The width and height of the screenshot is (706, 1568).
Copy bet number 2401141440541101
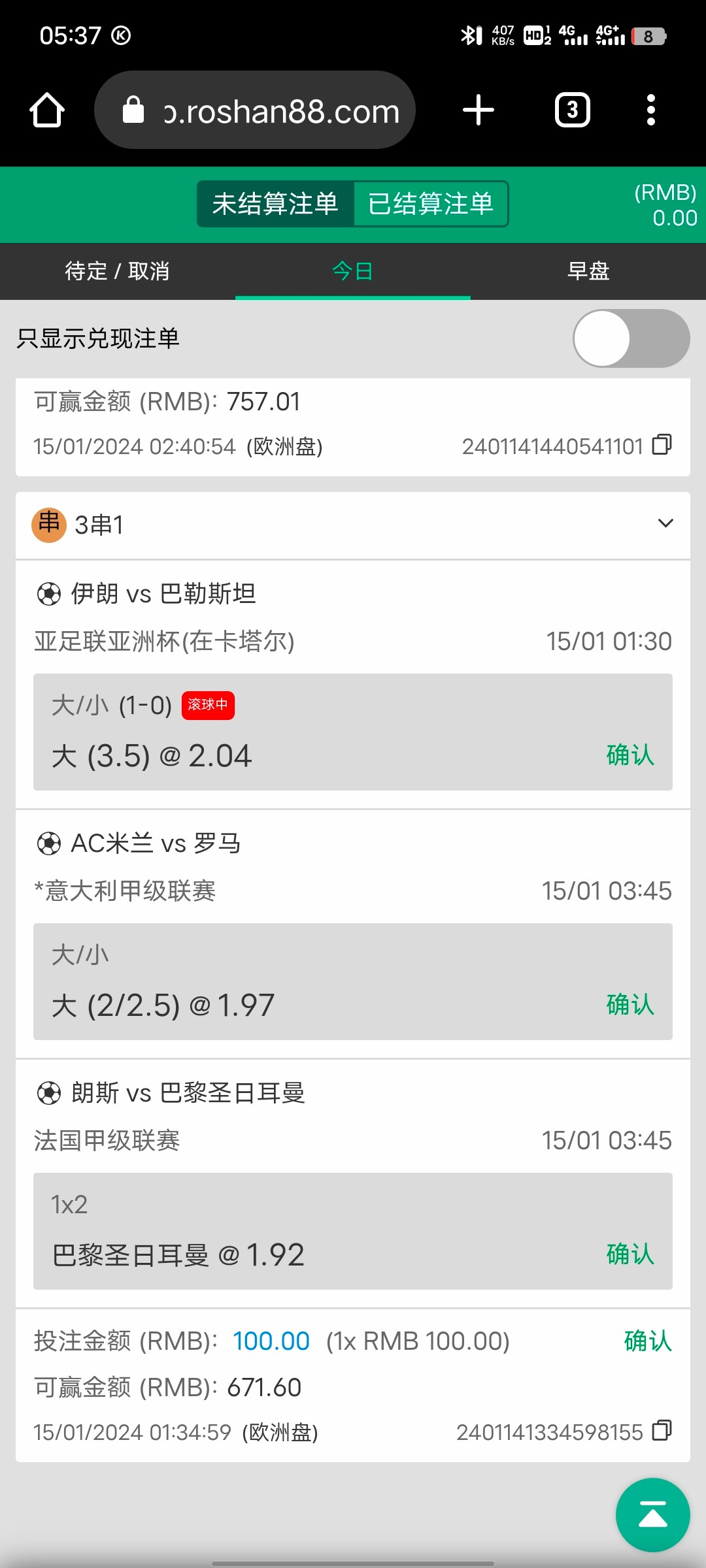662,445
